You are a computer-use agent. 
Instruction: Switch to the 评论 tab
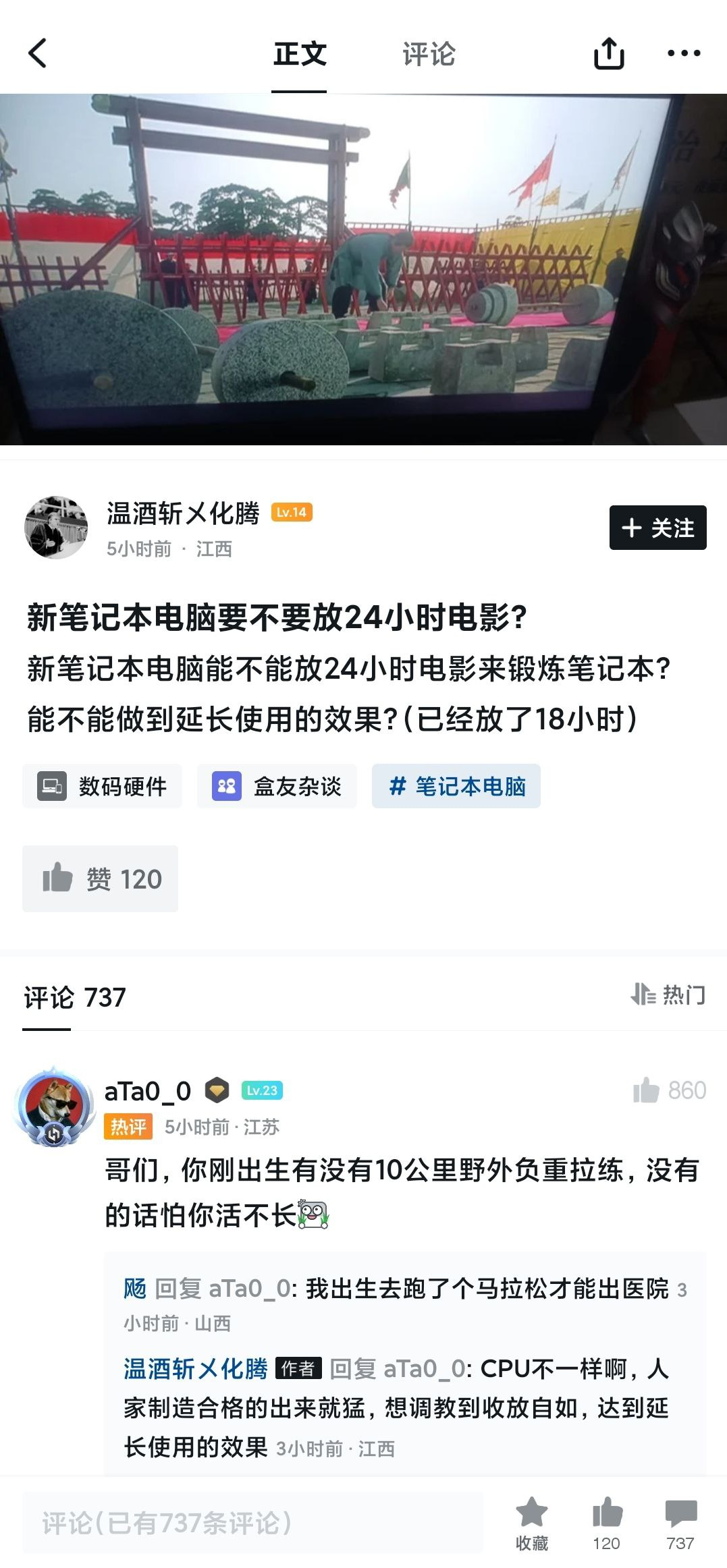(429, 55)
